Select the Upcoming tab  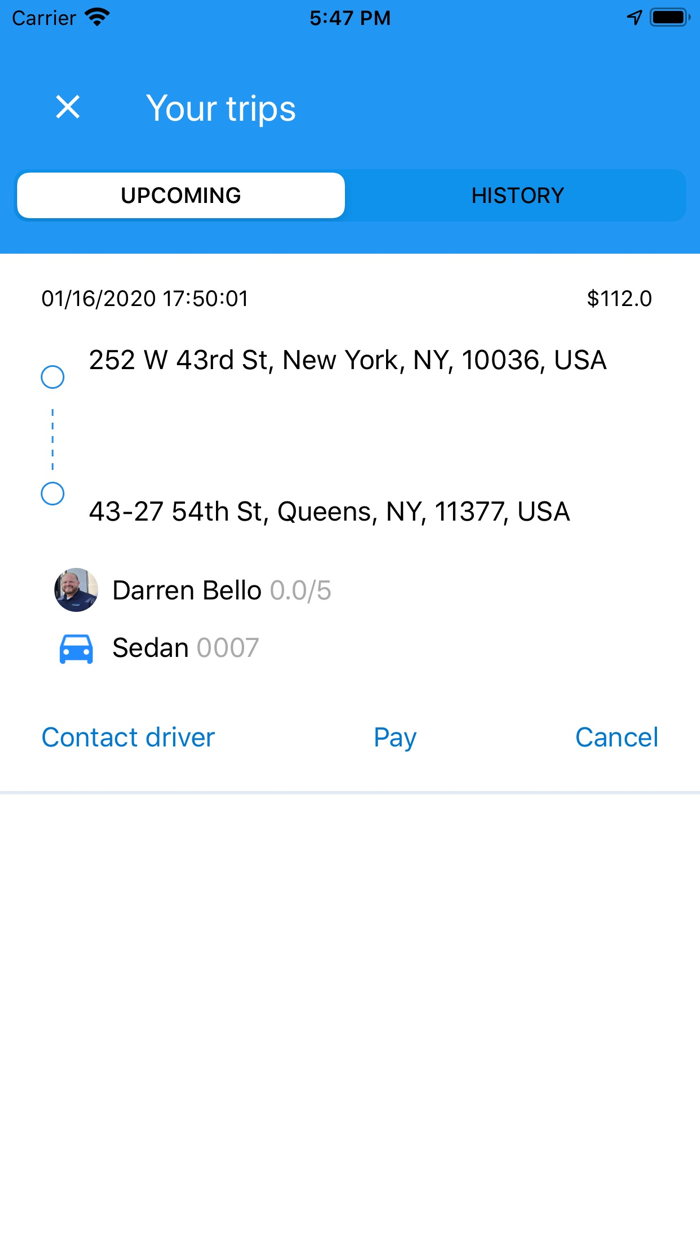[x=181, y=195]
